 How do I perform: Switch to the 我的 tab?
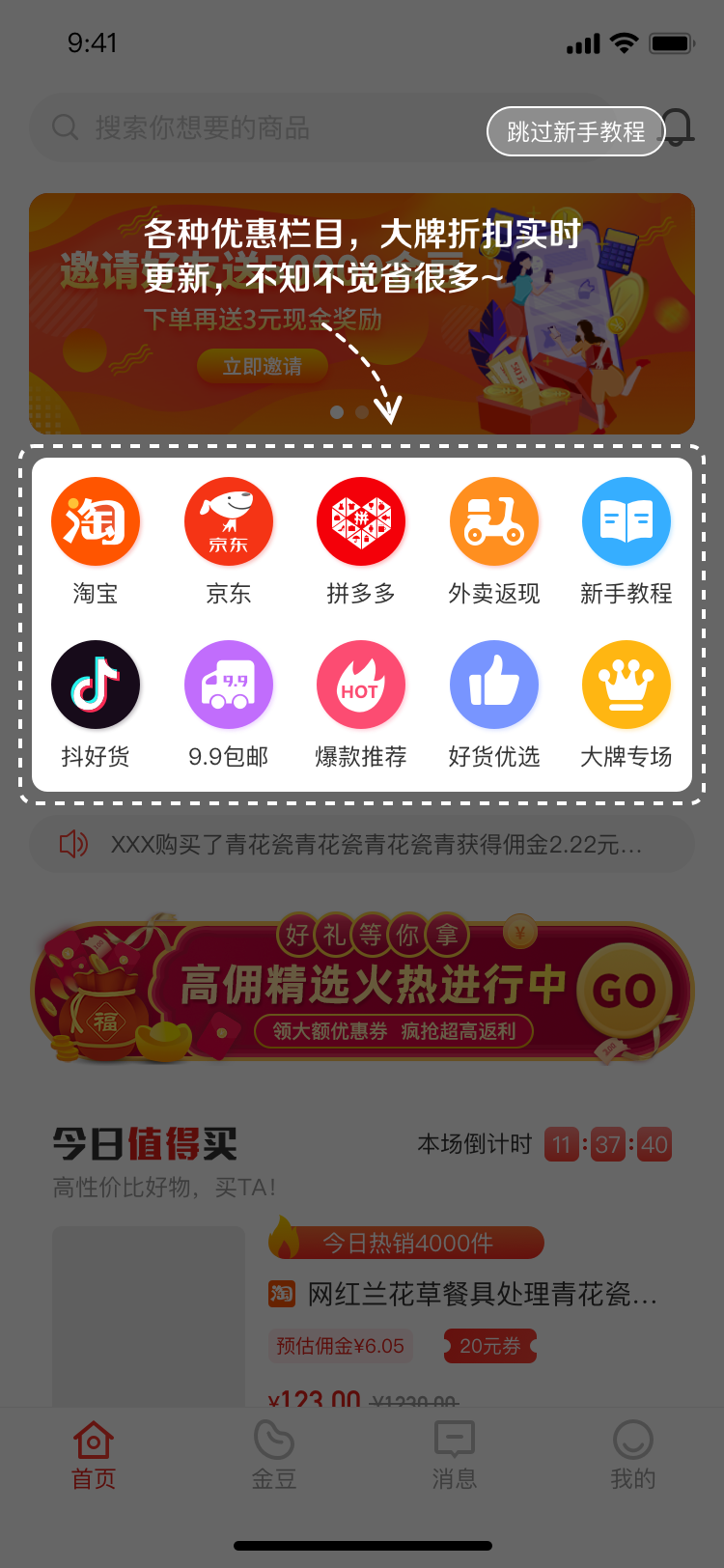633,1455
